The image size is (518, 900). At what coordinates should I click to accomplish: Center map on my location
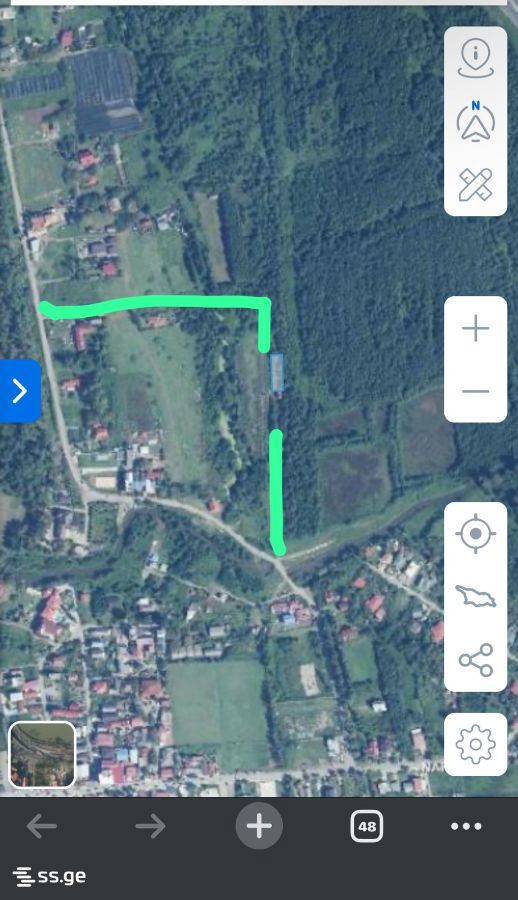click(476, 534)
